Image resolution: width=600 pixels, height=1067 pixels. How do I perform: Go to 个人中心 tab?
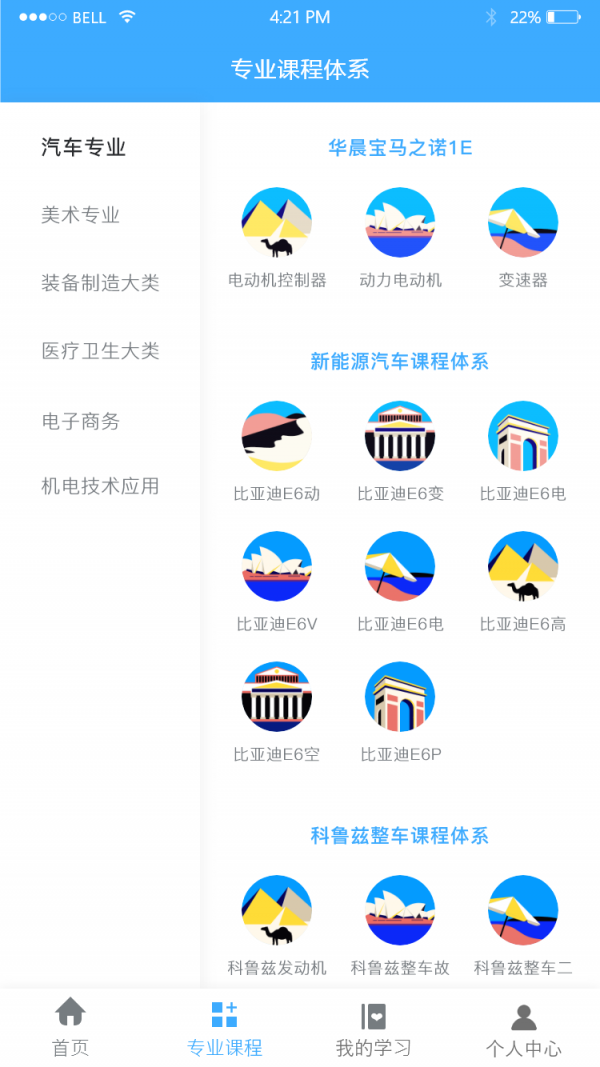click(x=523, y=1027)
